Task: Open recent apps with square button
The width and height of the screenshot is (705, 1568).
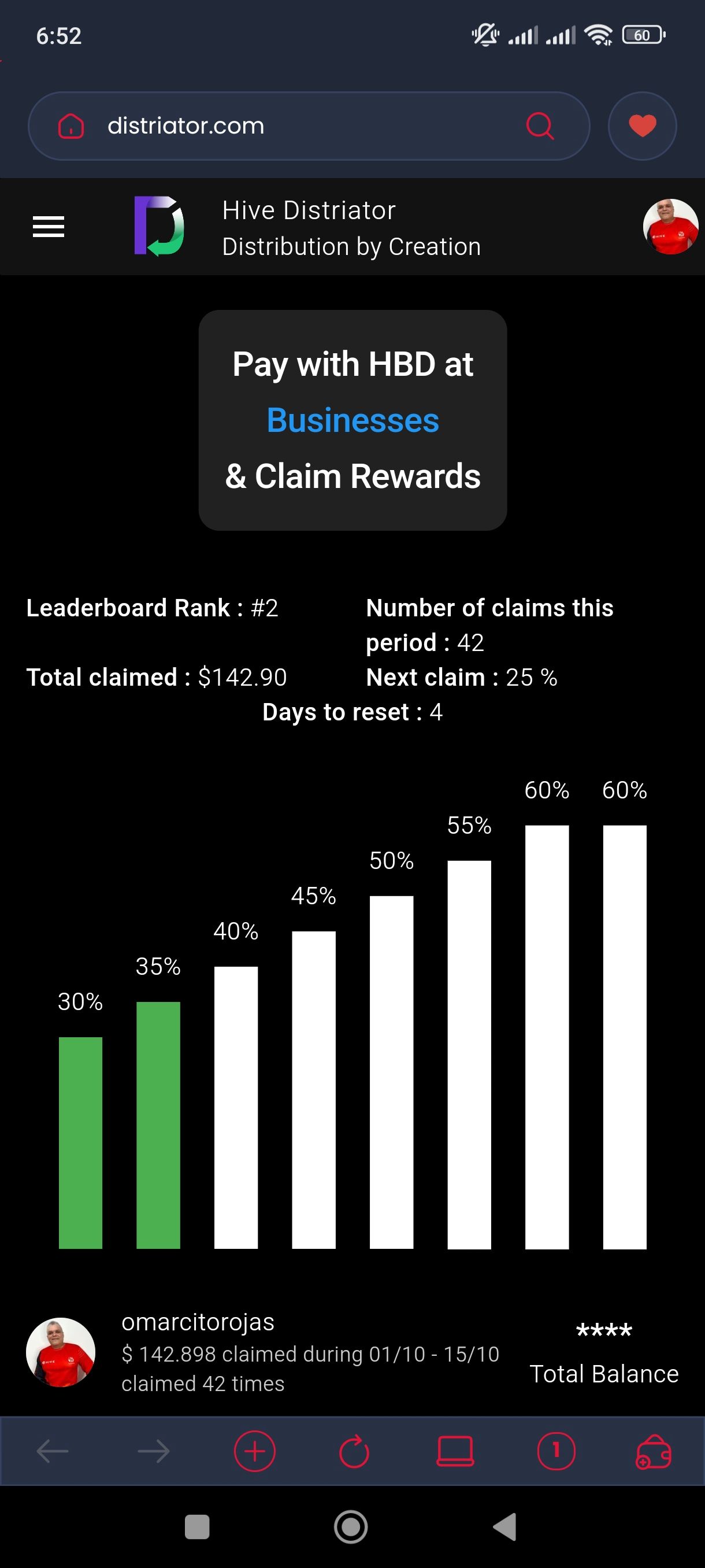Action: point(196,1526)
